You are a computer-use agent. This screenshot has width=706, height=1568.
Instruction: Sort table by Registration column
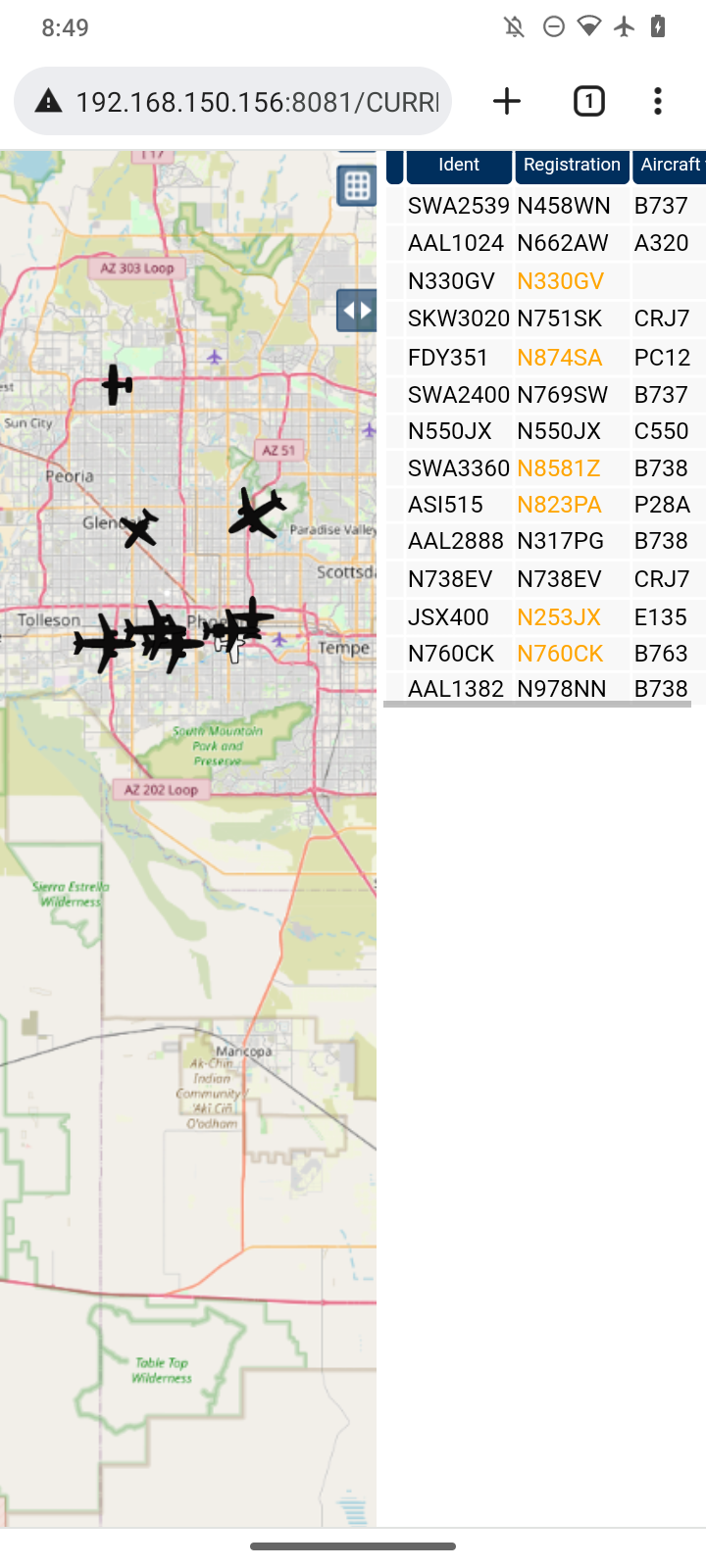[572, 166]
